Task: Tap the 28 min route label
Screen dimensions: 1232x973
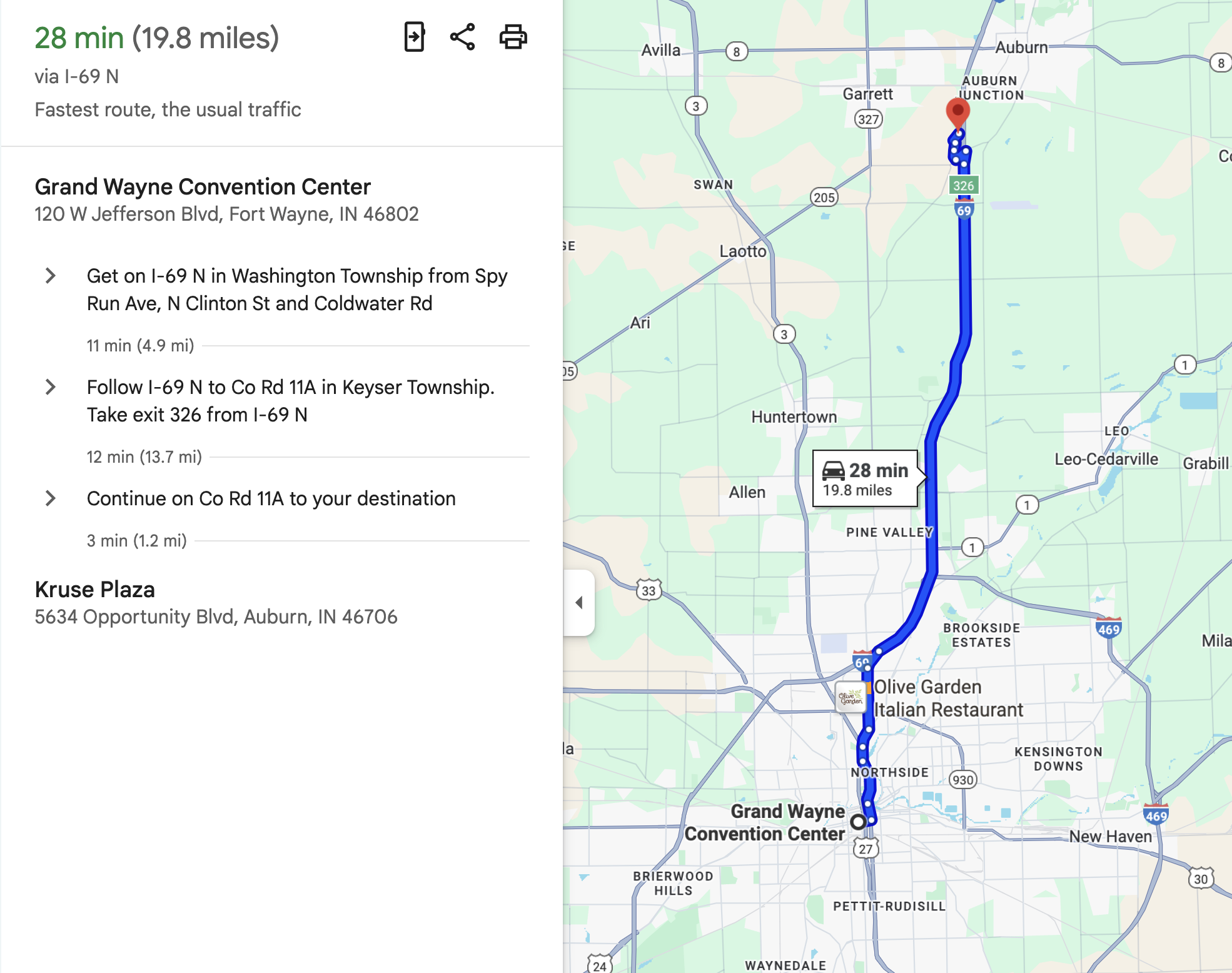Action: pos(866,478)
